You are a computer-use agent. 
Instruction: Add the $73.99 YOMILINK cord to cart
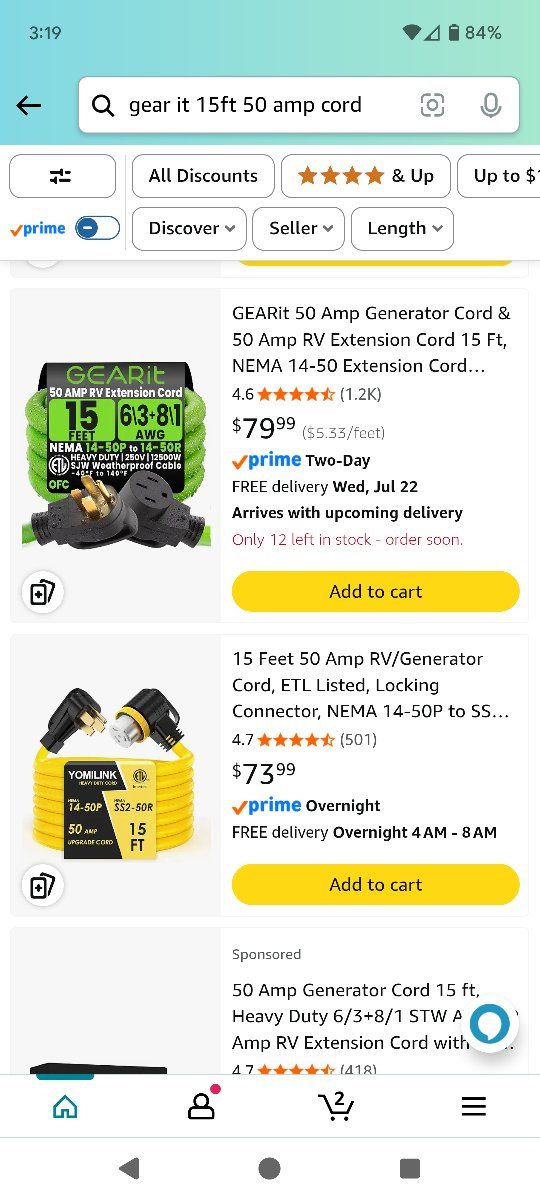tap(376, 884)
